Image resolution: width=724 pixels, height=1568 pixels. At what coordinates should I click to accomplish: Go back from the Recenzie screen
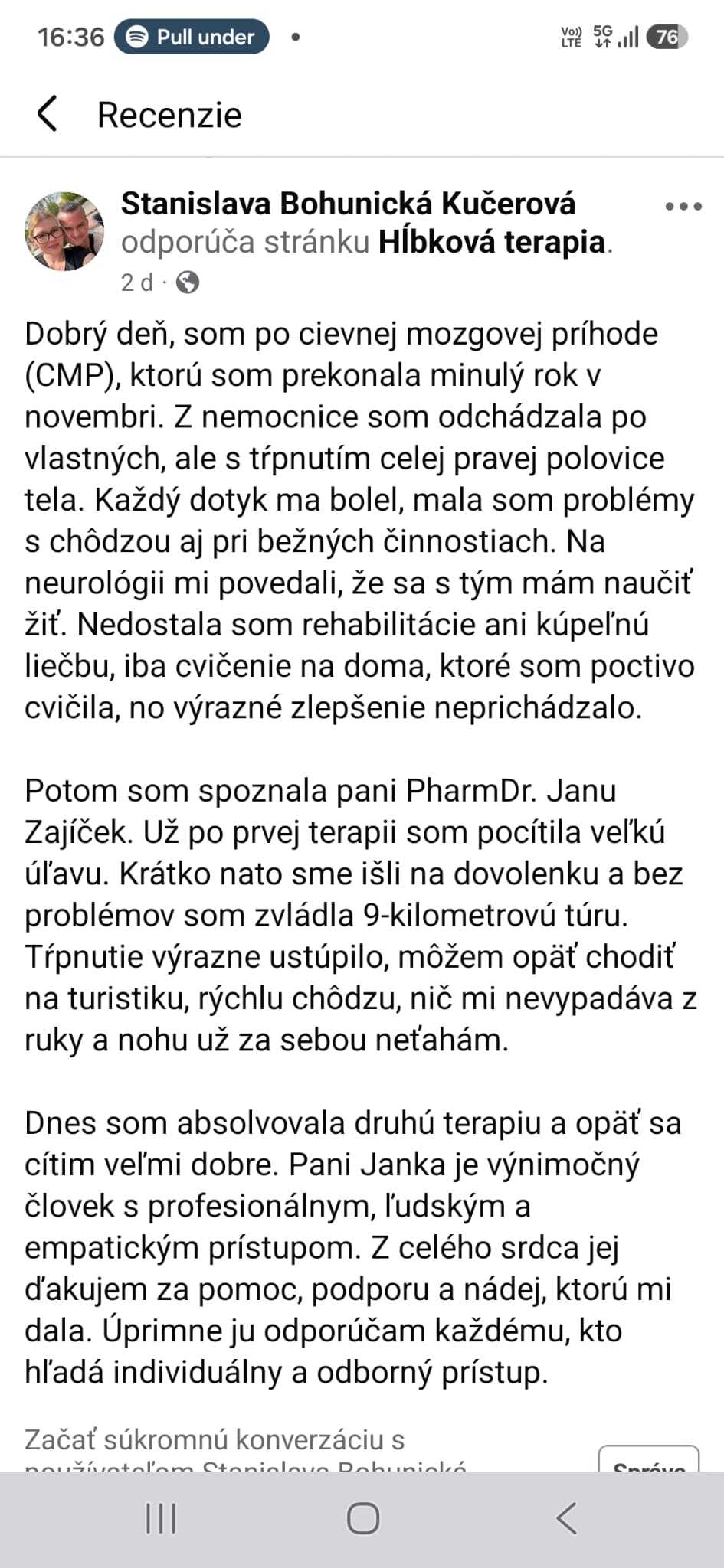(48, 115)
